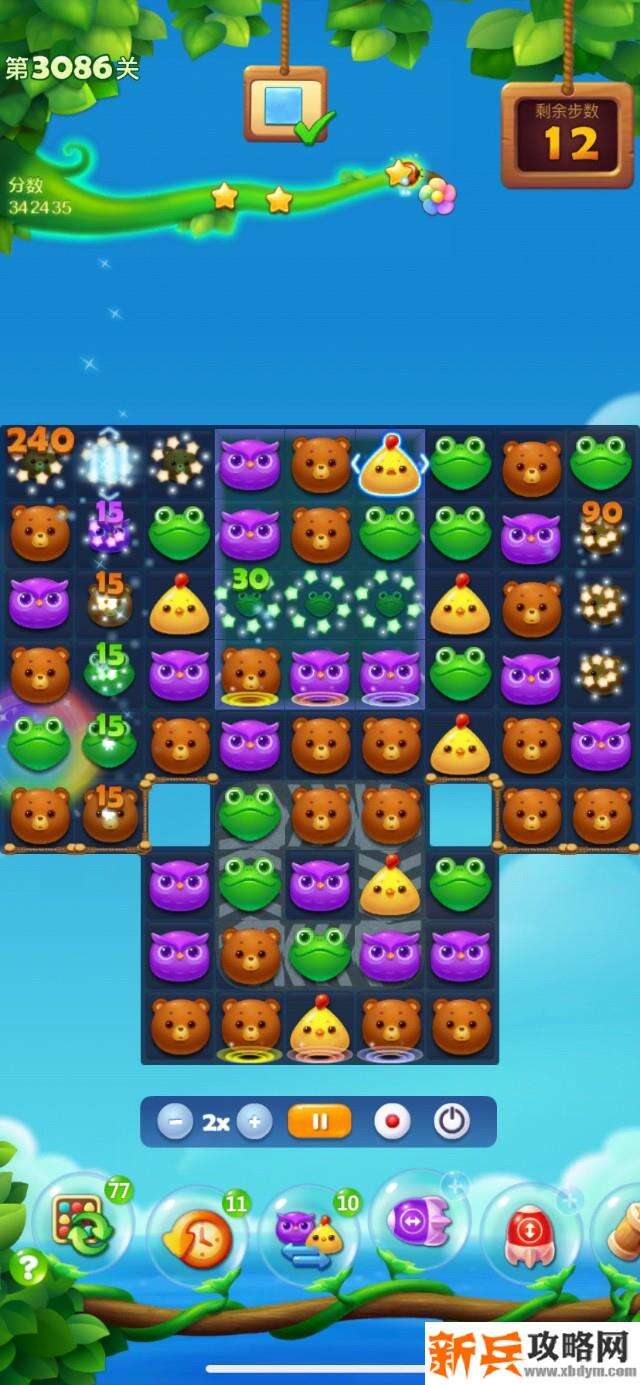Pause with the orange pause button
The image size is (640, 1385).
pyautogui.click(x=319, y=1122)
